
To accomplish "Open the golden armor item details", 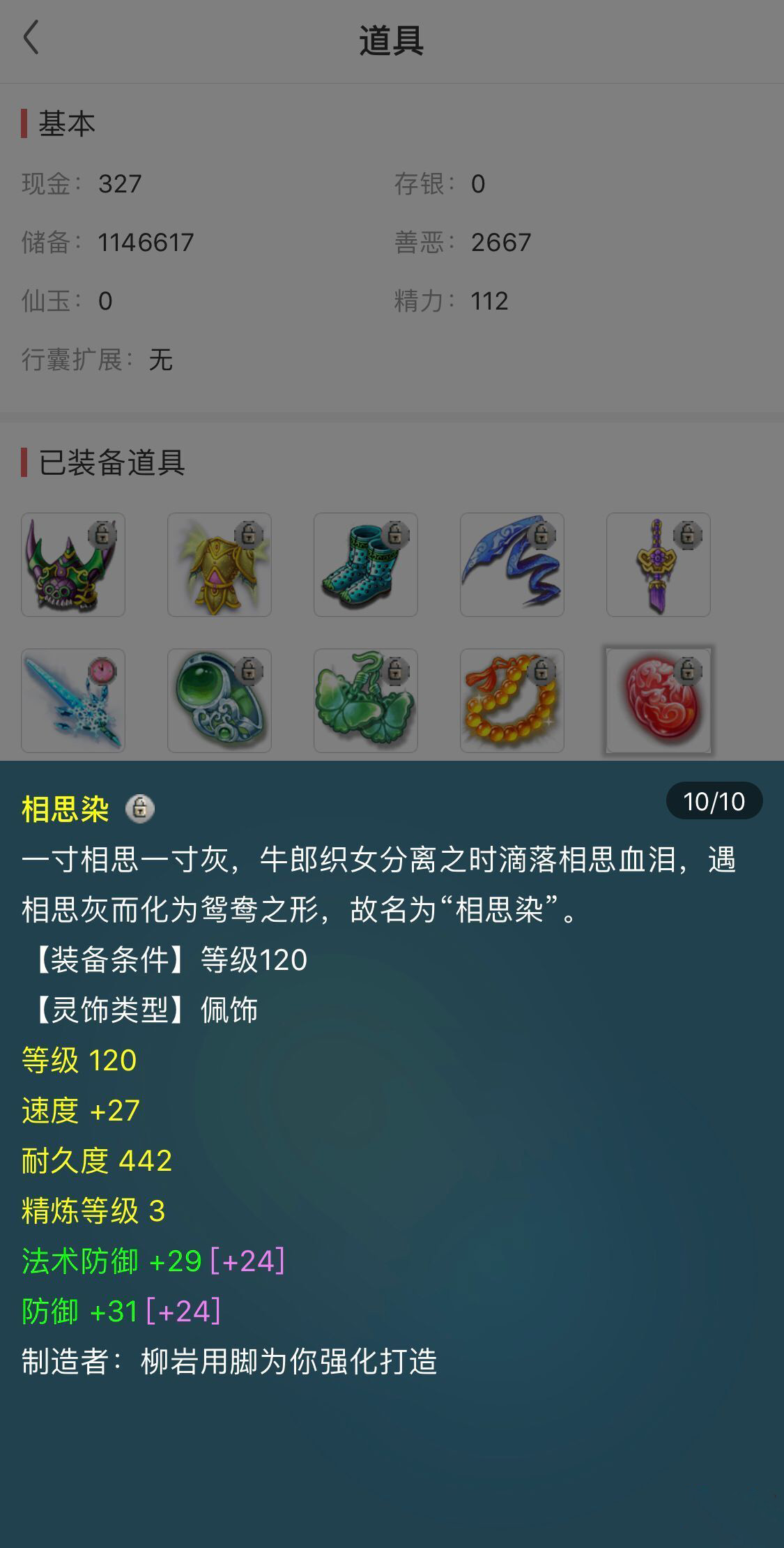I will [x=220, y=565].
